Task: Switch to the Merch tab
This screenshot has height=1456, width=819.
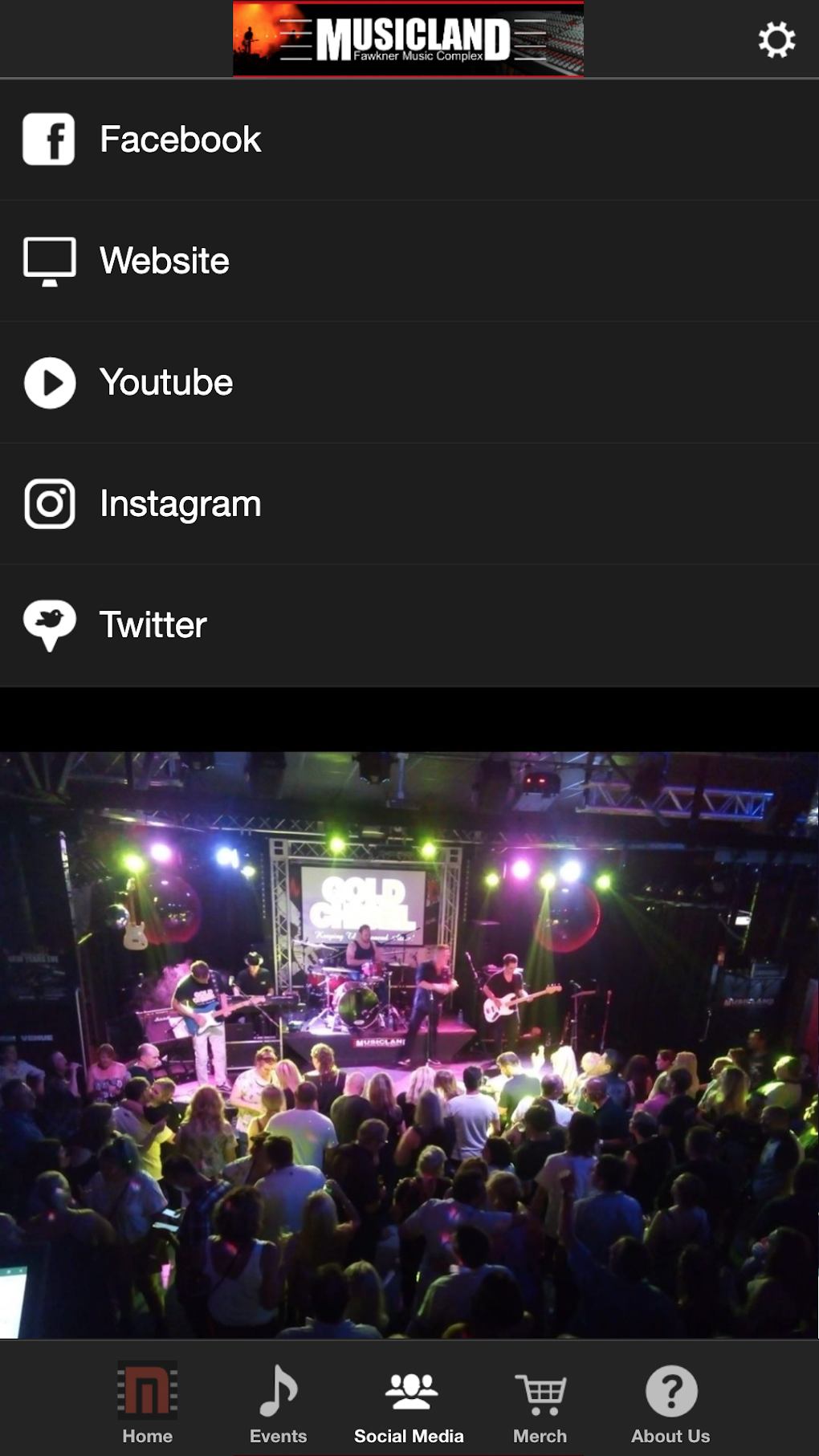Action: [x=540, y=1401]
